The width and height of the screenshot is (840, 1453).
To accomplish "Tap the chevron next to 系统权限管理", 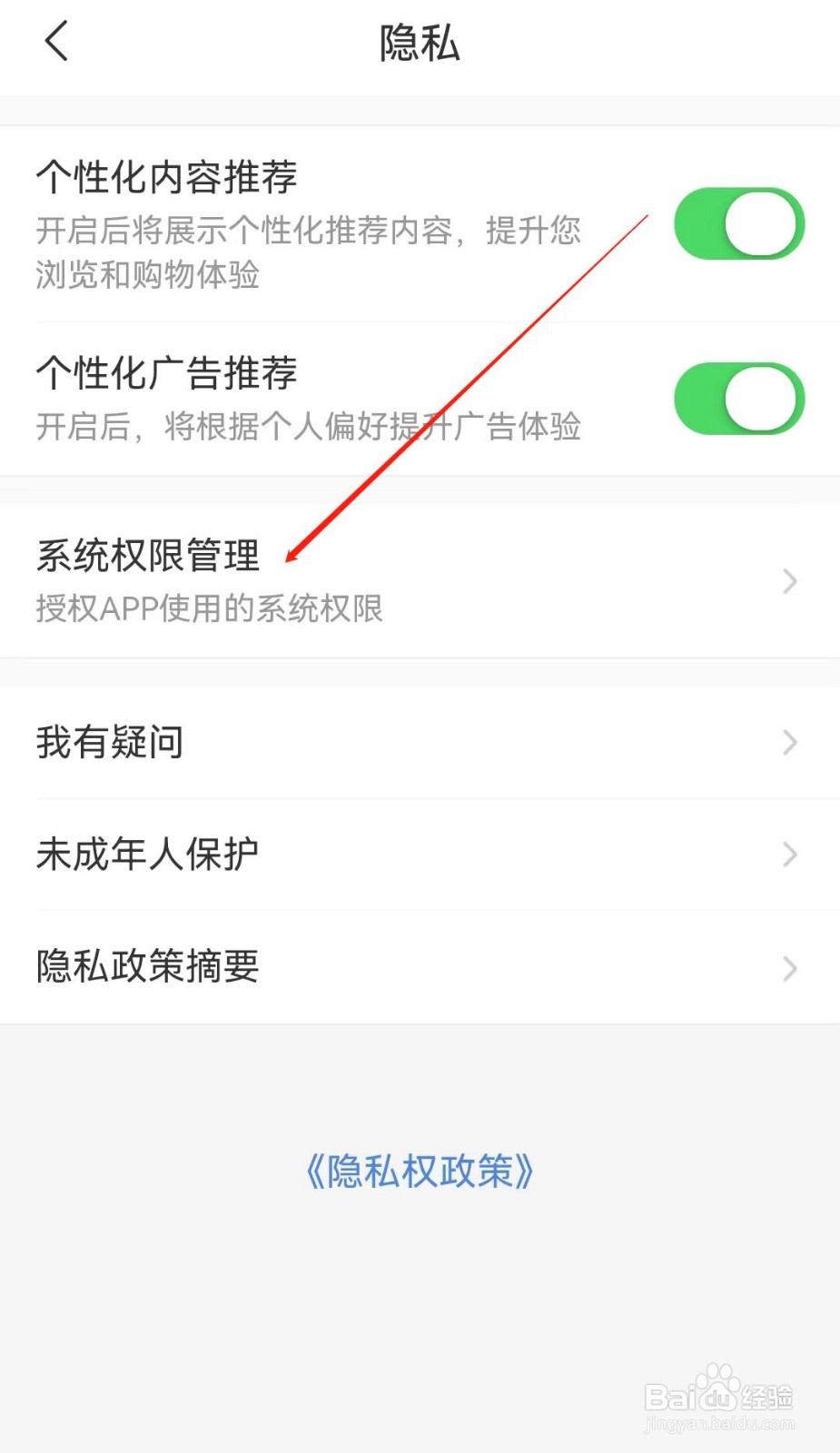I will point(788,581).
